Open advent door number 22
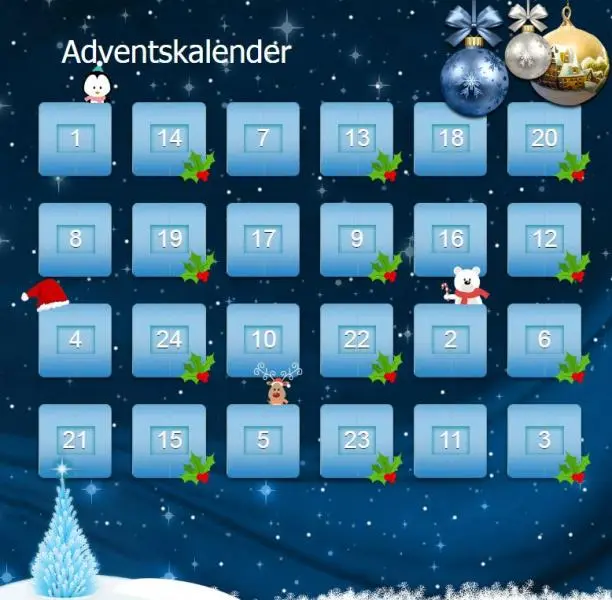The width and height of the screenshot is (612, 600). point(357,340)
